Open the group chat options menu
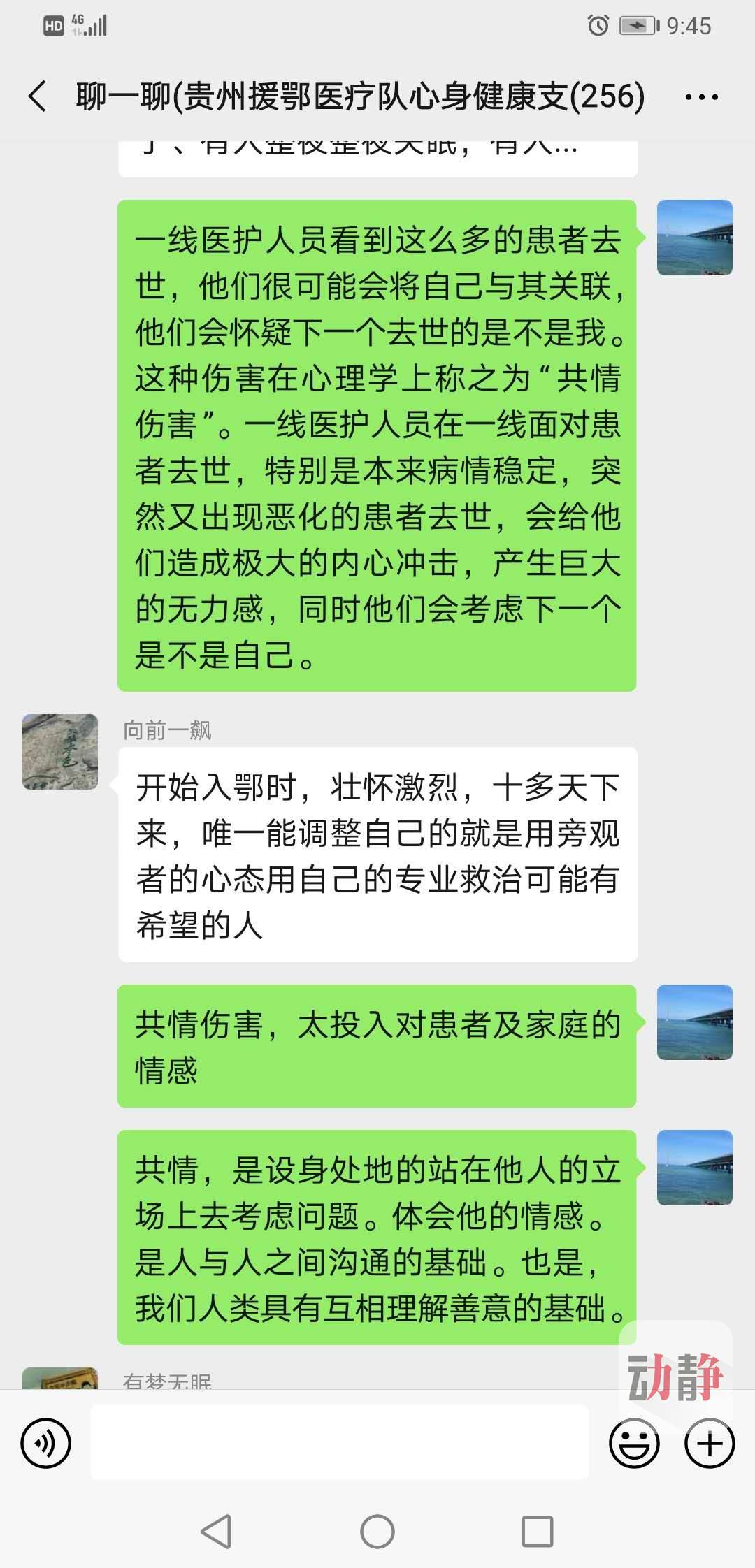Screen dimensions: 755x1568 [701, 96]
